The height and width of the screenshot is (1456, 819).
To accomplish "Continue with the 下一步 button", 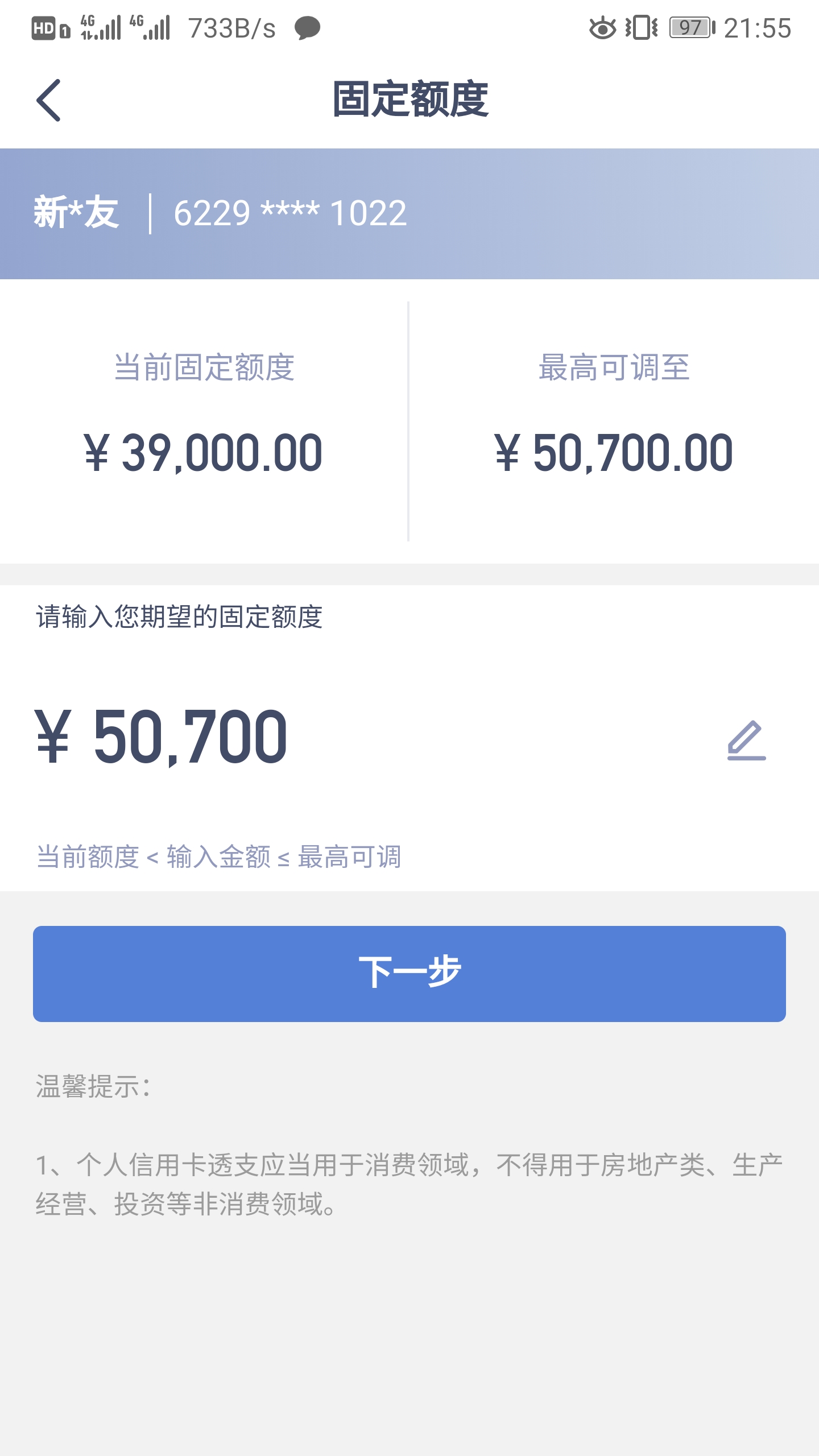I will (x=409, y=974).
